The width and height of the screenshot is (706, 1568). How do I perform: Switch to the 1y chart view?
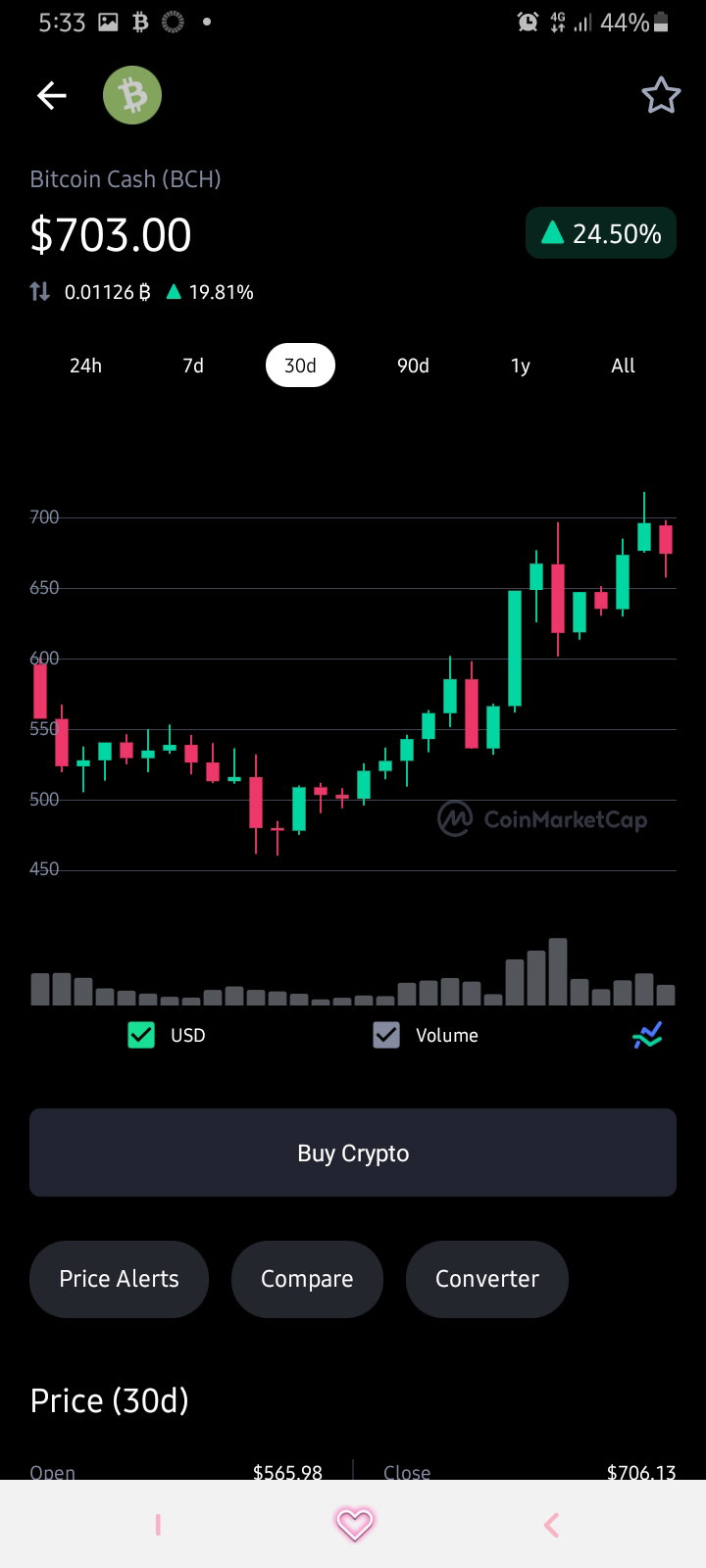point(521,366)
